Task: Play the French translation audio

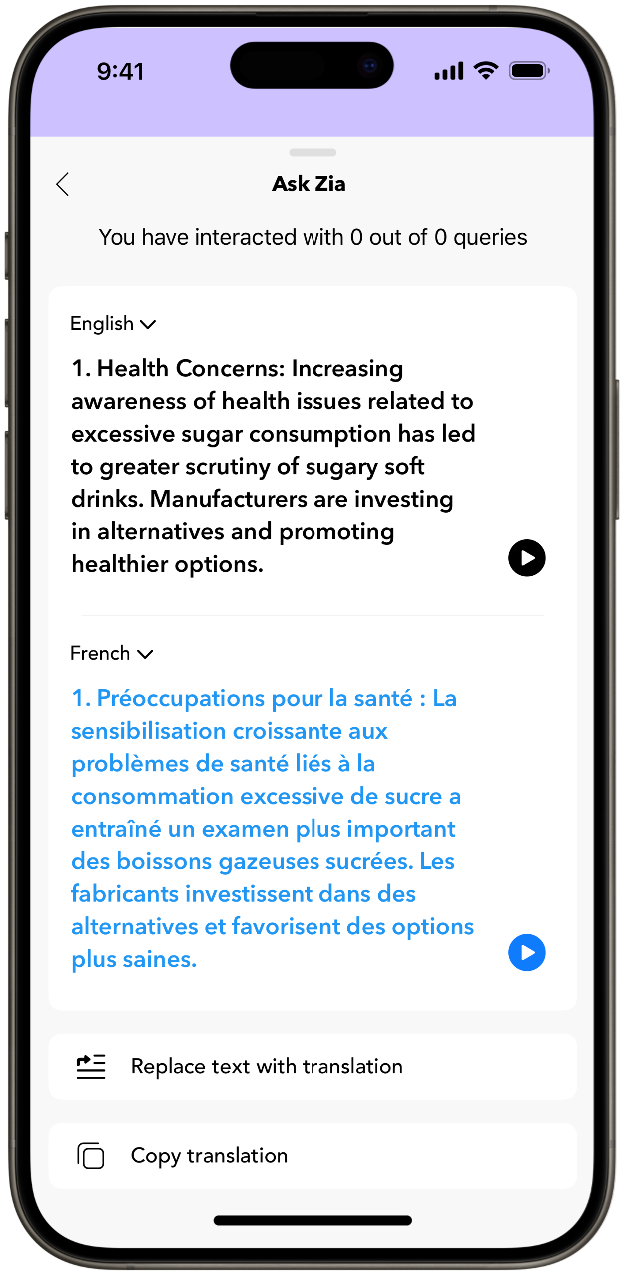Action: (526, 953)
